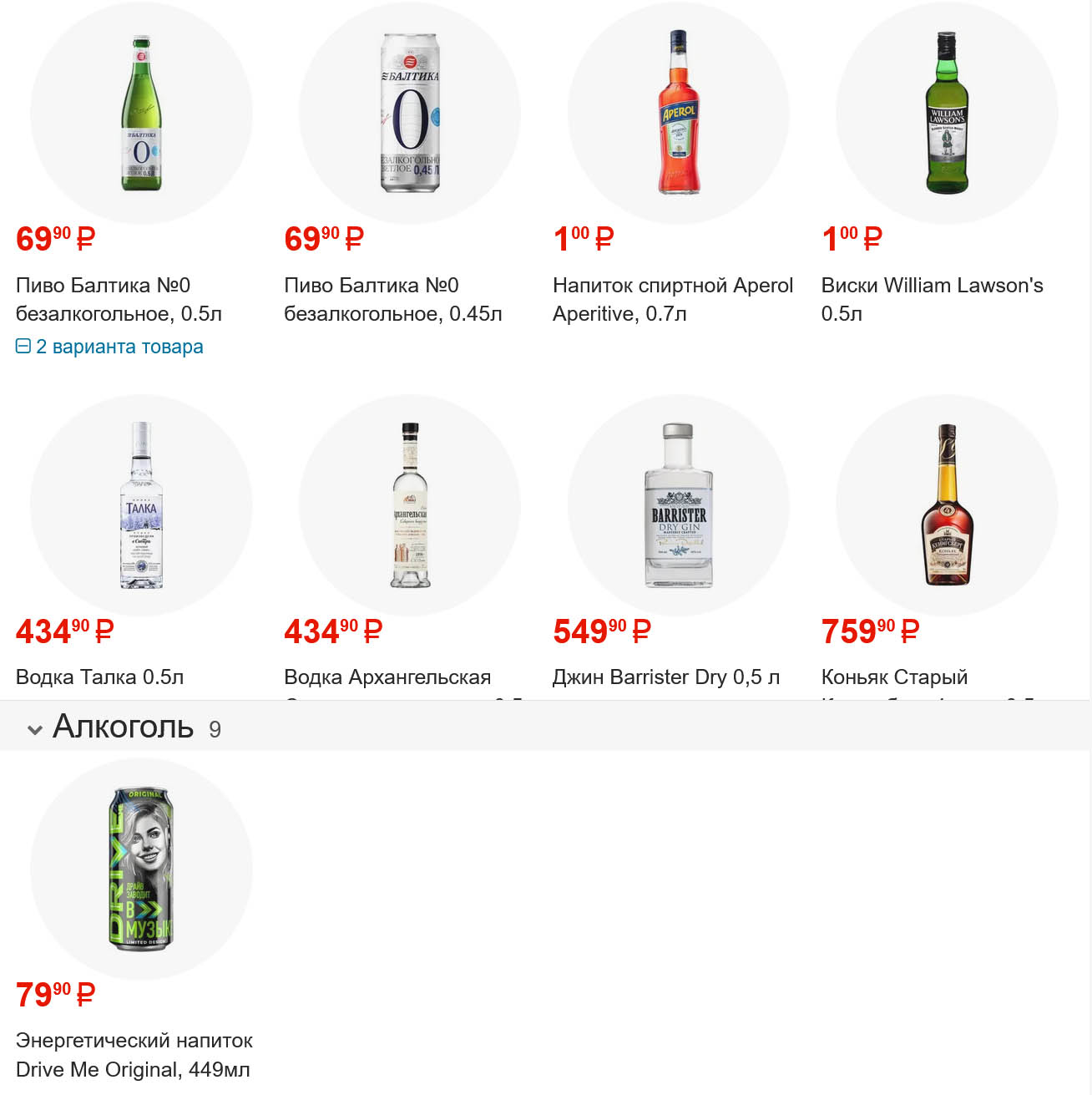The width and height of the screenshot is (1092, 1095).
Task: Open Джин Barrister Dry 0,5 л product
Action: pyautogui.click(x=678, y=506)
